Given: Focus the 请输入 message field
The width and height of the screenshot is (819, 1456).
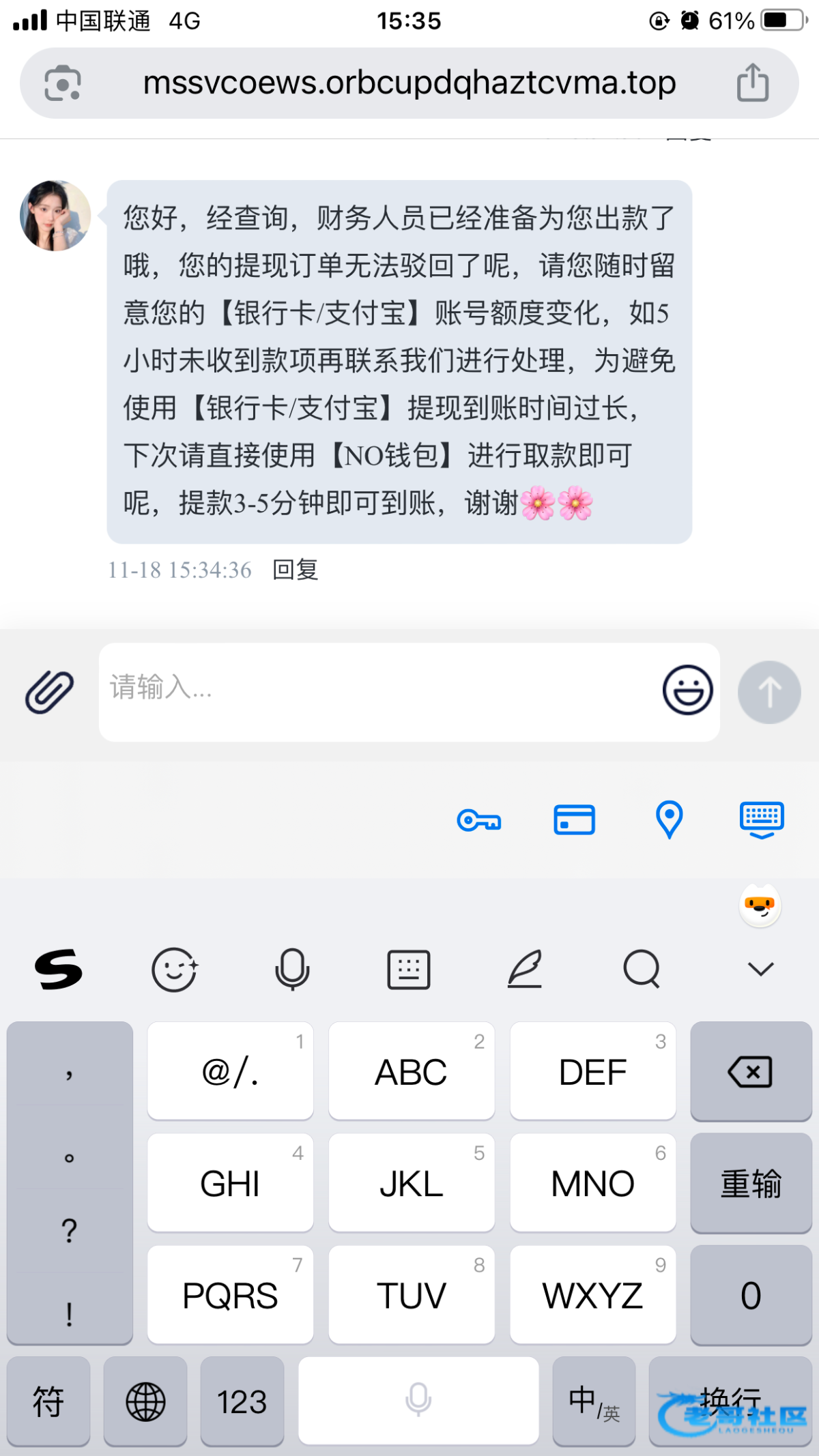Looking at the screenshot, I should [x=375, y=689].
